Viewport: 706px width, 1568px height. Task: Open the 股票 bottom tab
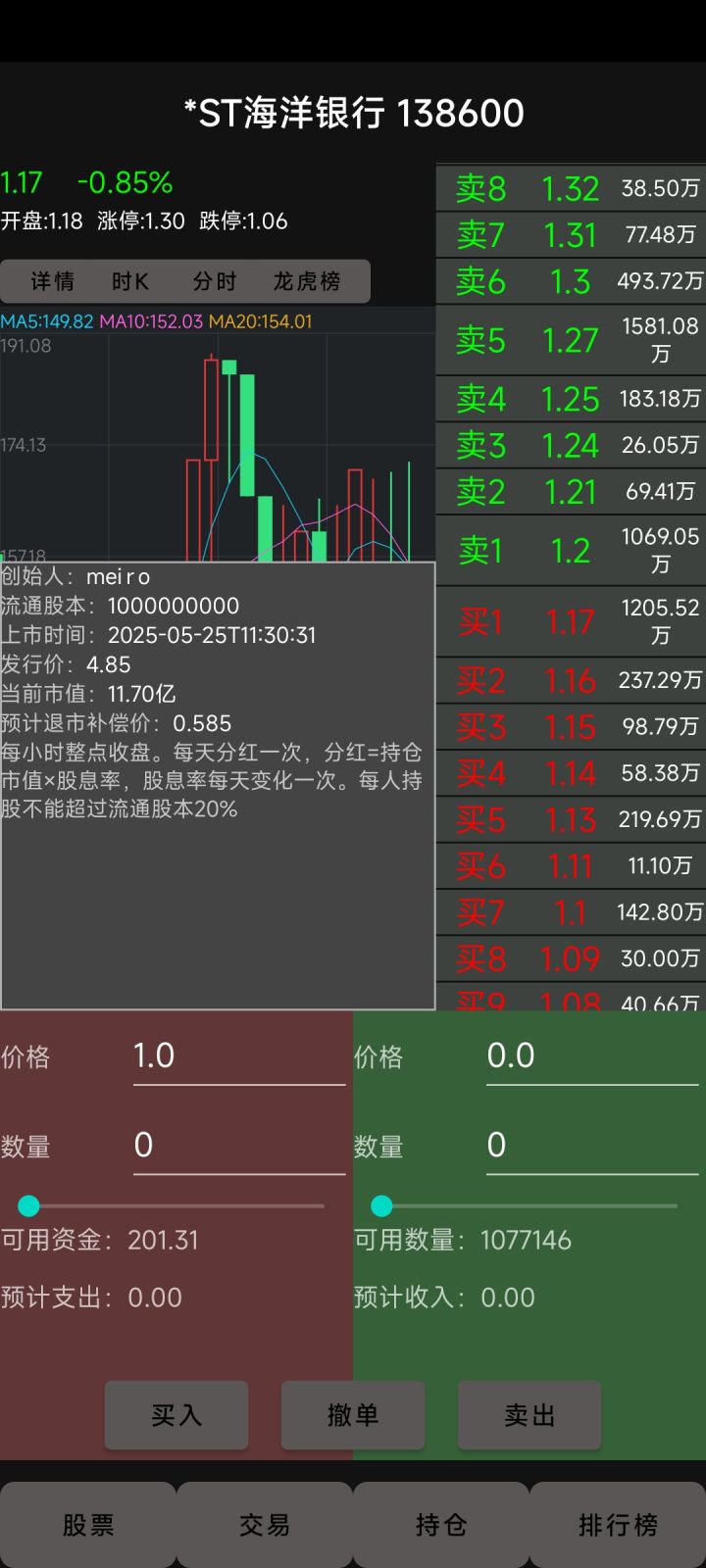(88, 1525)
